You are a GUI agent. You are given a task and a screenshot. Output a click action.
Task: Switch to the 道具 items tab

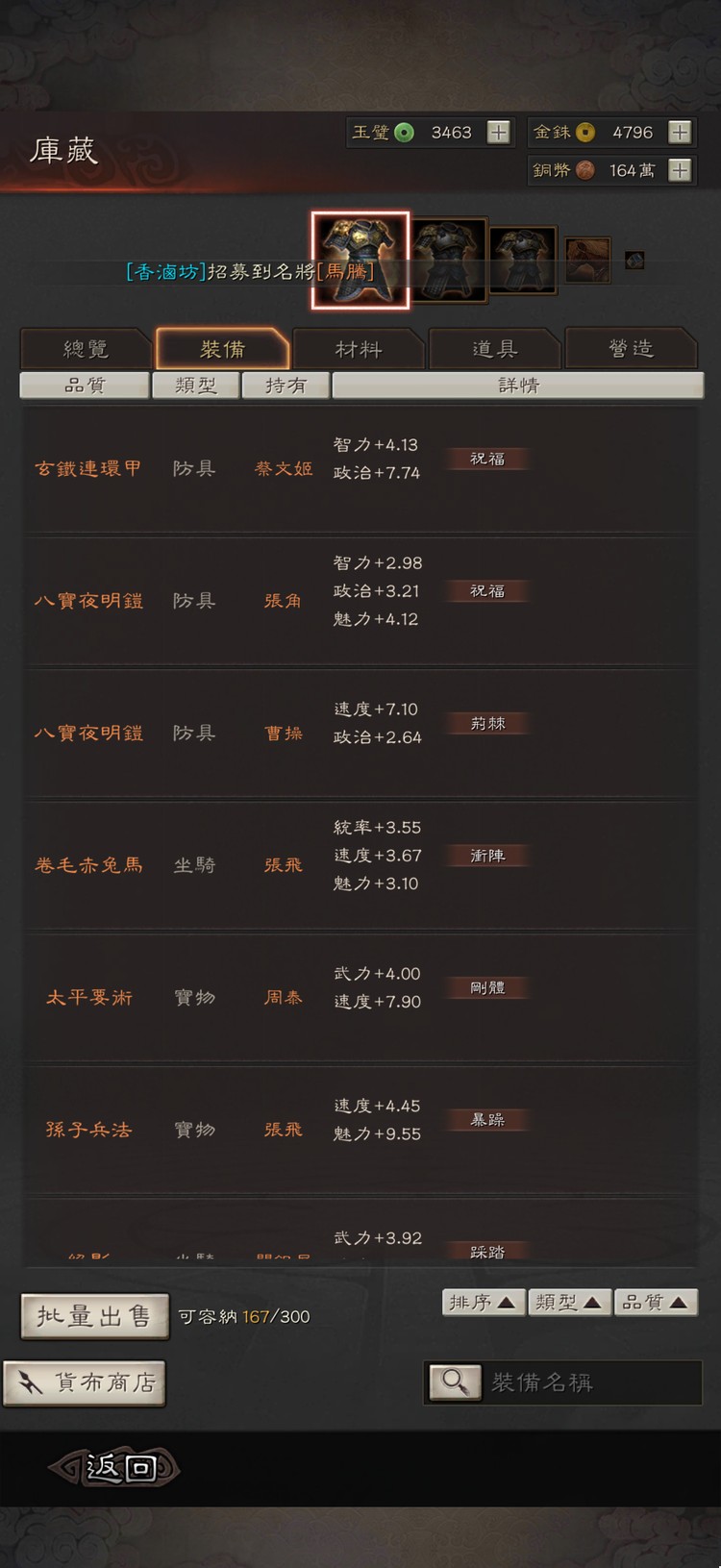[x=495, y=349]
